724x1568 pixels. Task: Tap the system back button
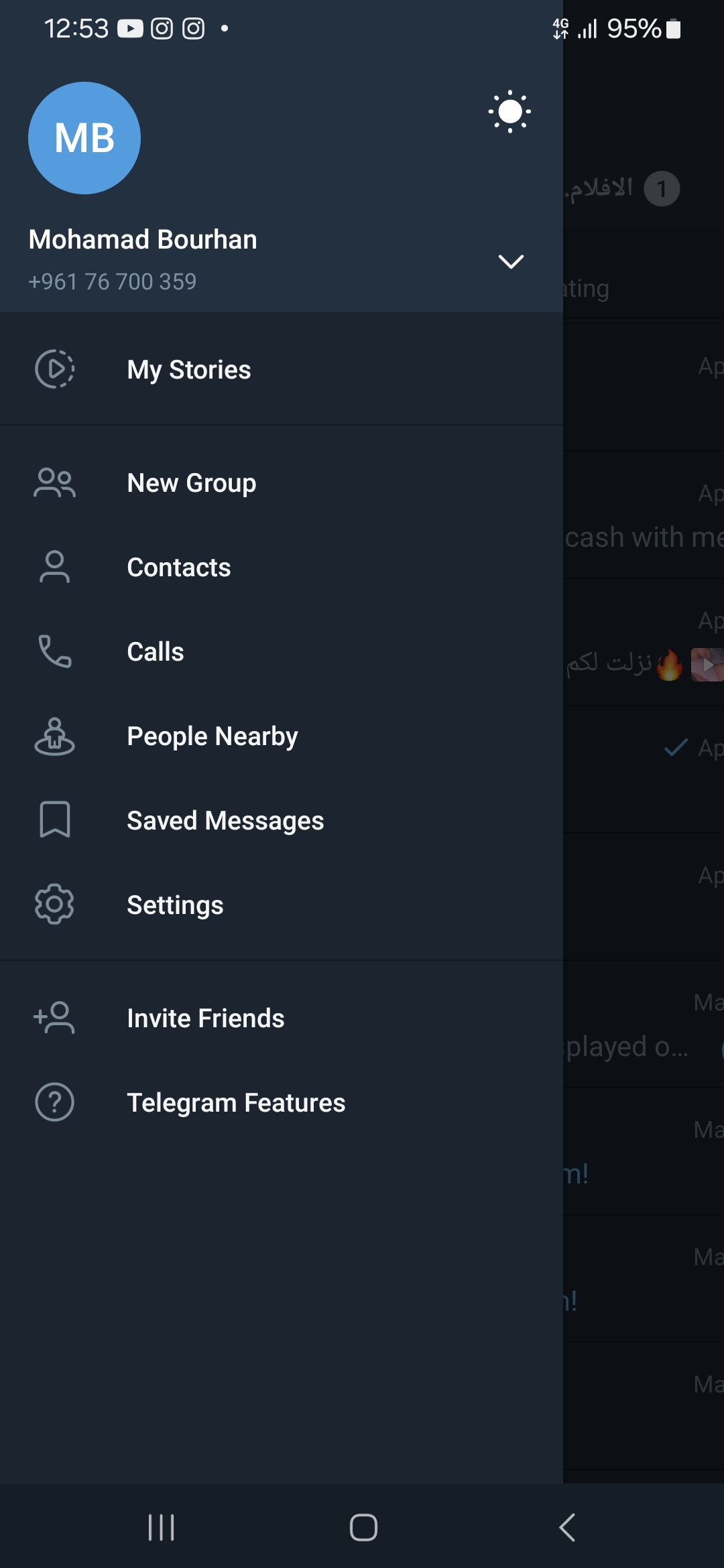coord(567,1528)
